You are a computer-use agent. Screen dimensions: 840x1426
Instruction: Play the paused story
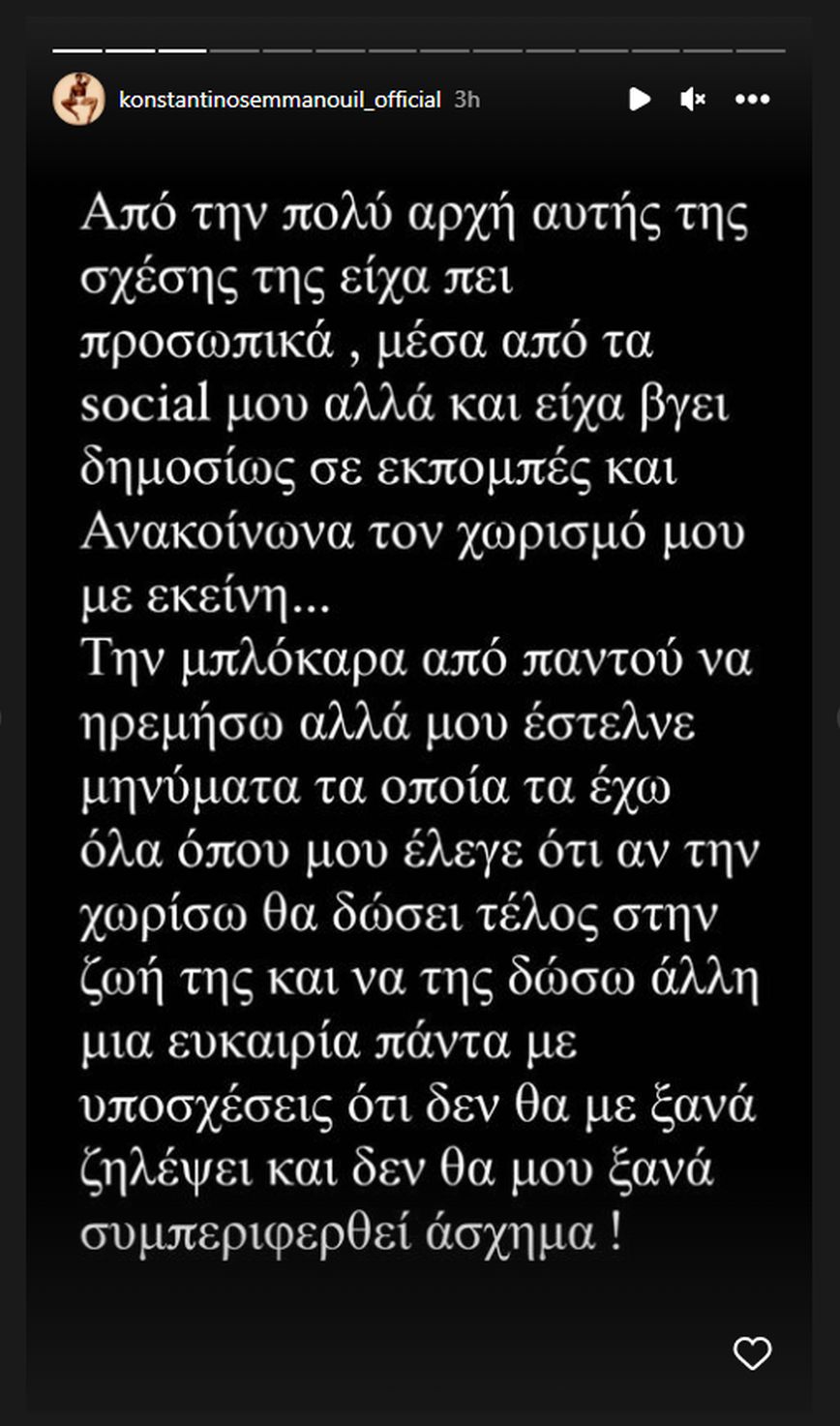639,99
